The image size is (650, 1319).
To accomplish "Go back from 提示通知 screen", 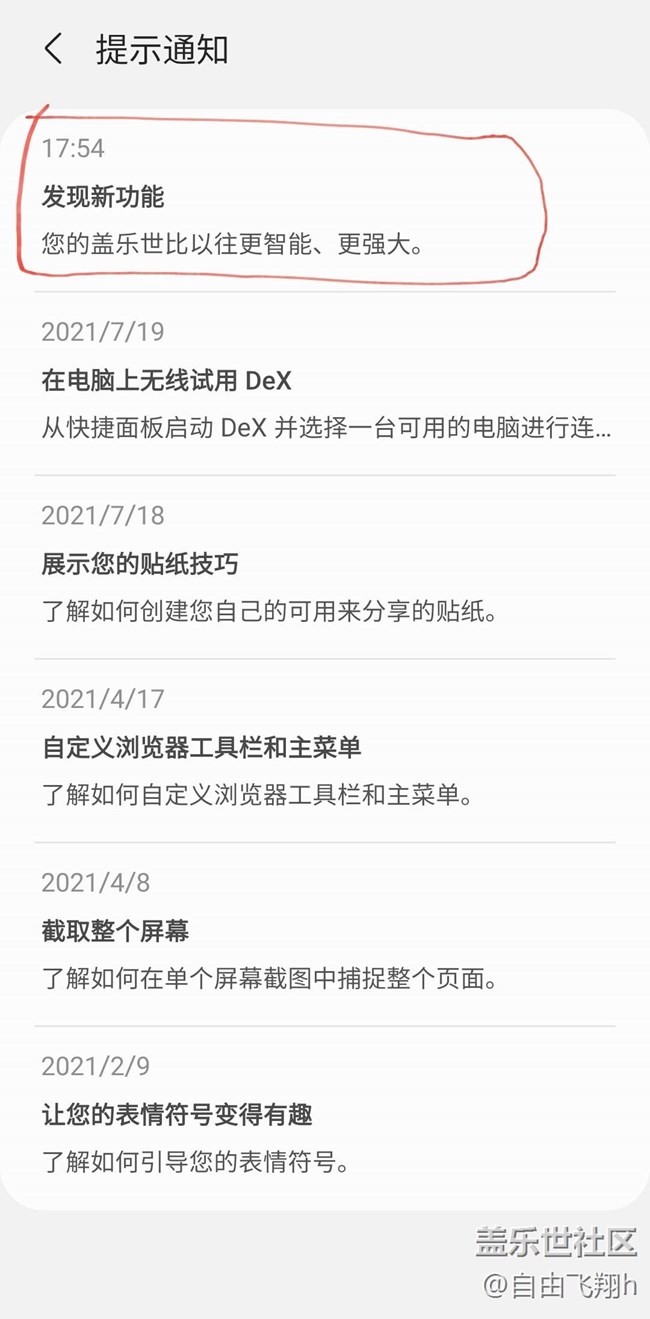I will [x=54, y=49].
